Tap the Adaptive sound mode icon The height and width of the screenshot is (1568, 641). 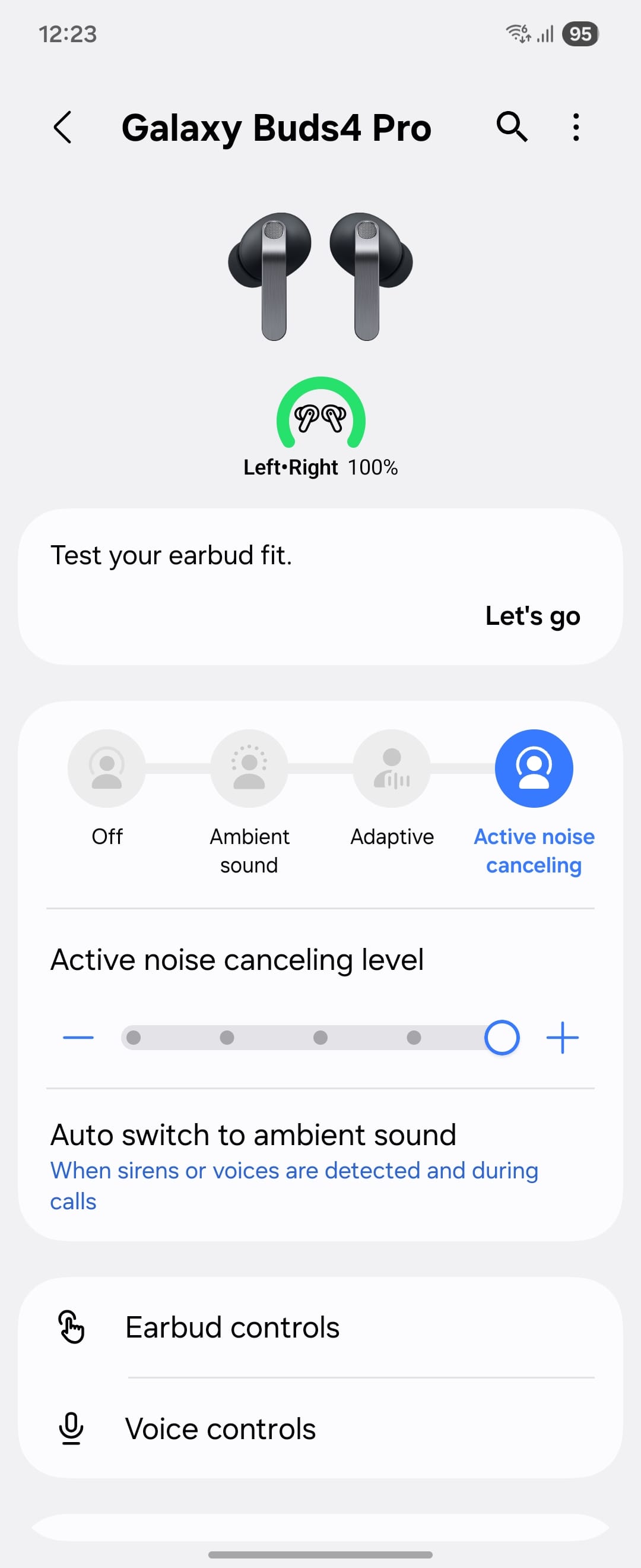coord(392,767)
